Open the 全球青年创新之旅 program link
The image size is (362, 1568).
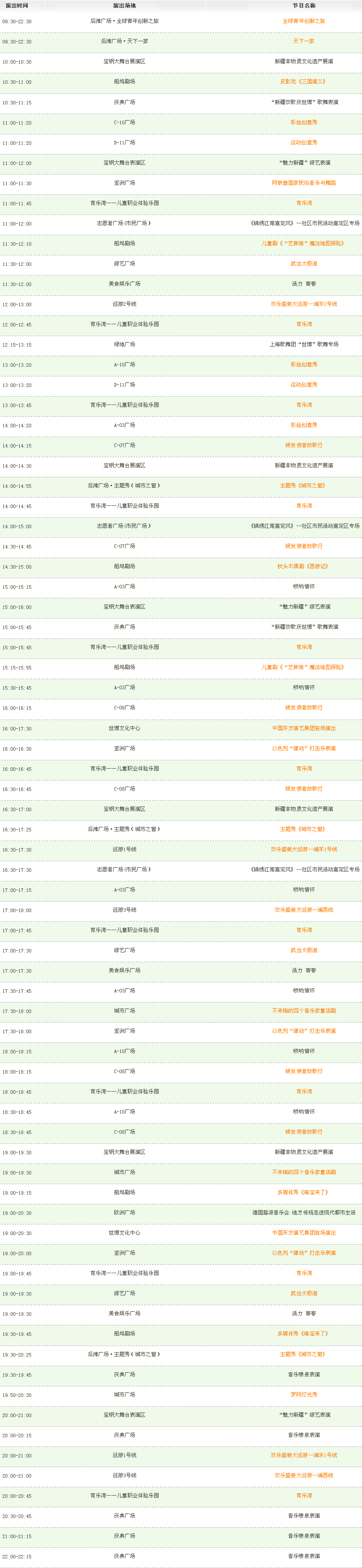[304, 21]
